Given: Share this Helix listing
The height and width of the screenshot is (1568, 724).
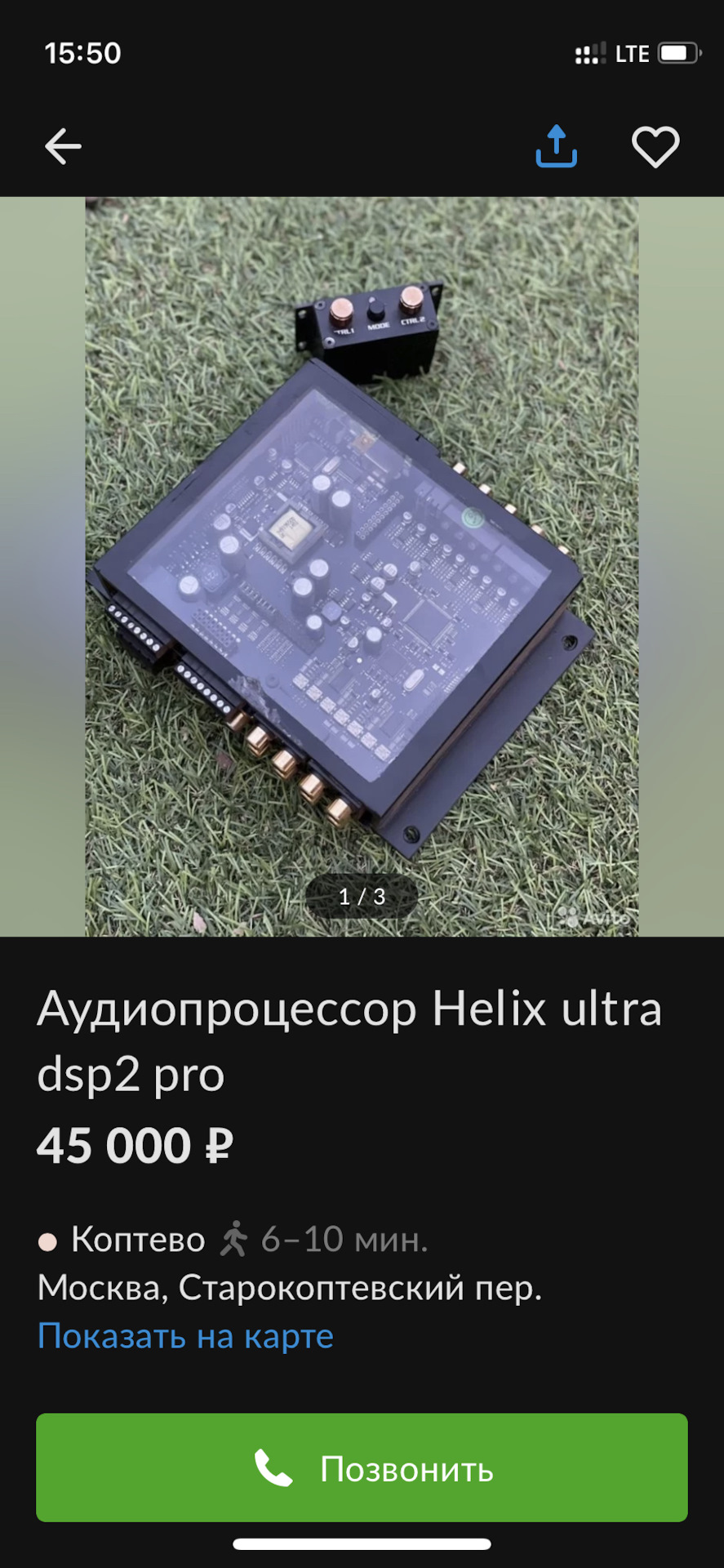Looking at the screenshot, I should click(556, 147).
